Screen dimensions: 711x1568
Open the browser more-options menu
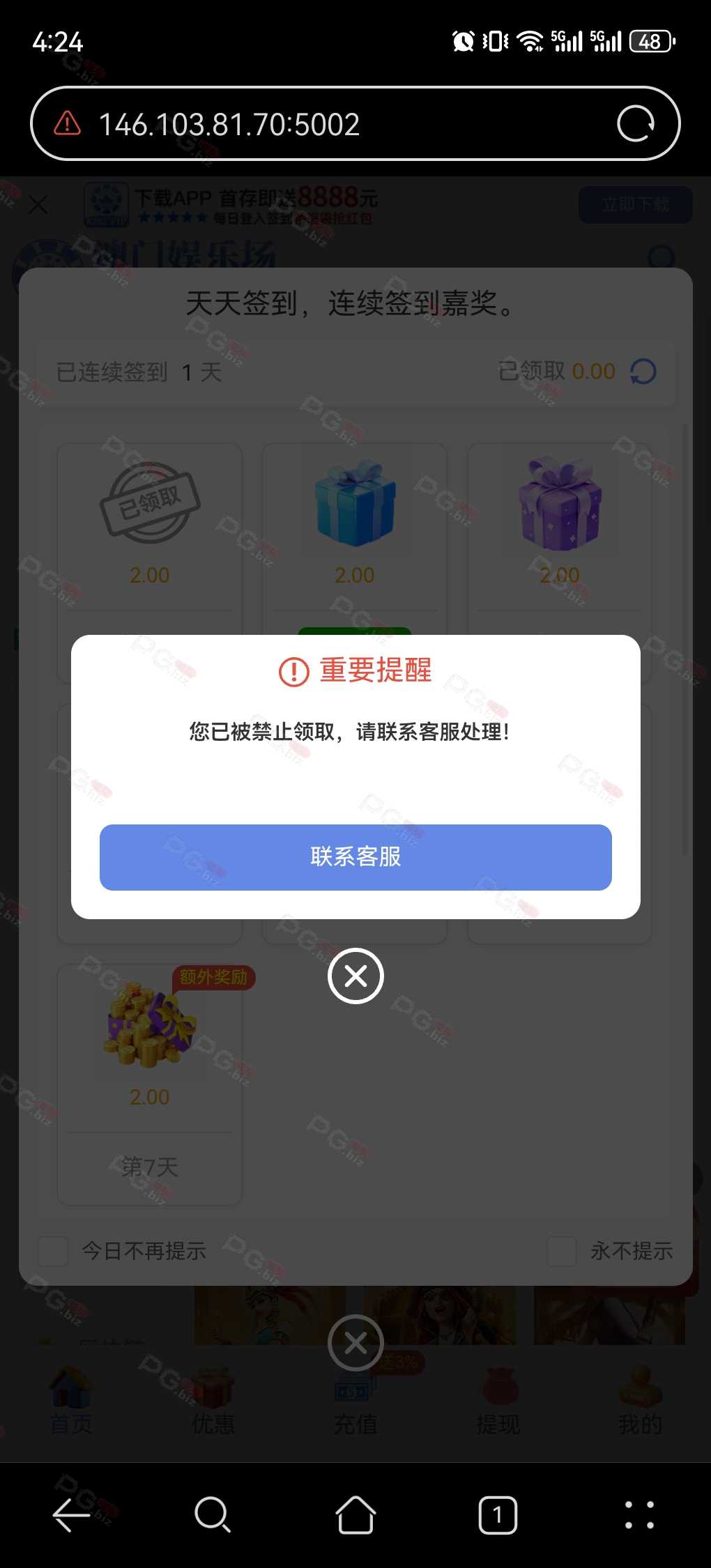pyautogui.click(x=639, y=1515)
